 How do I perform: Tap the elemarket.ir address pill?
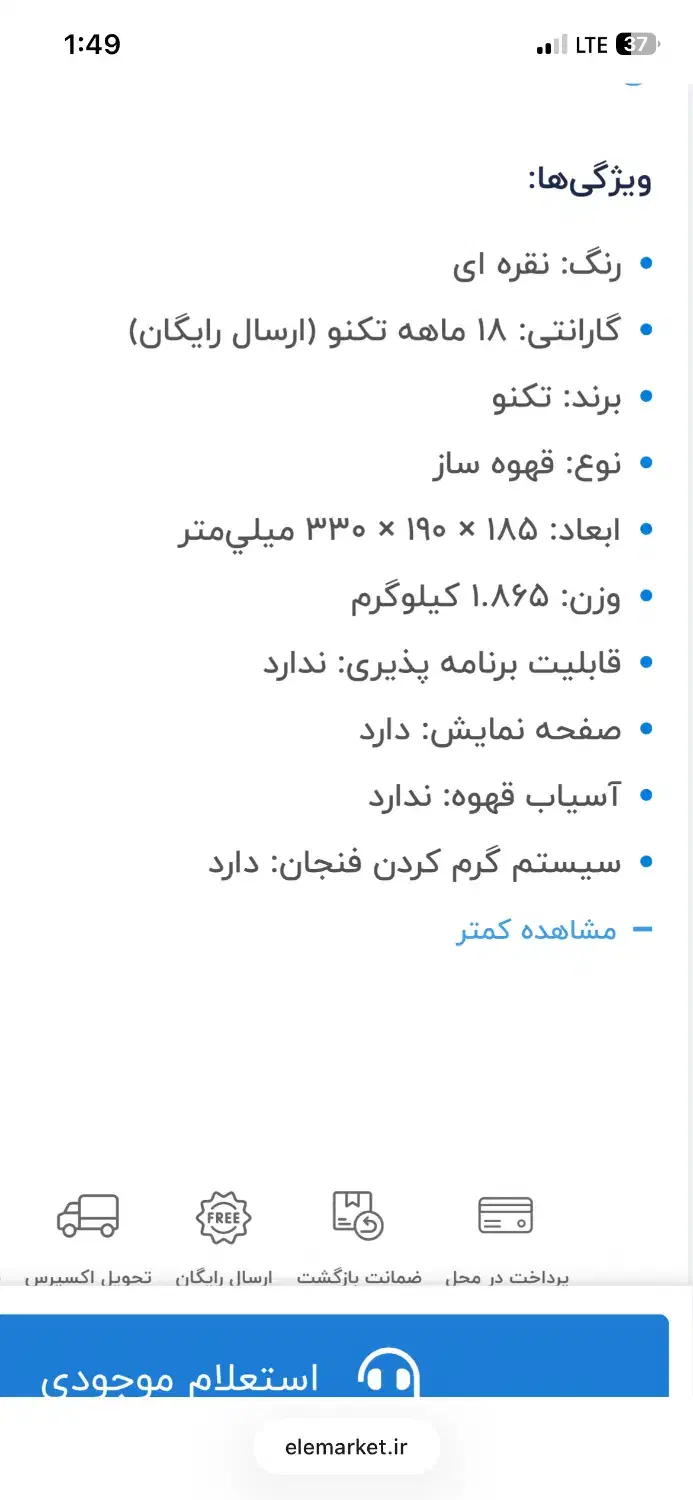pyautogui.click(x=347, y=1447)
